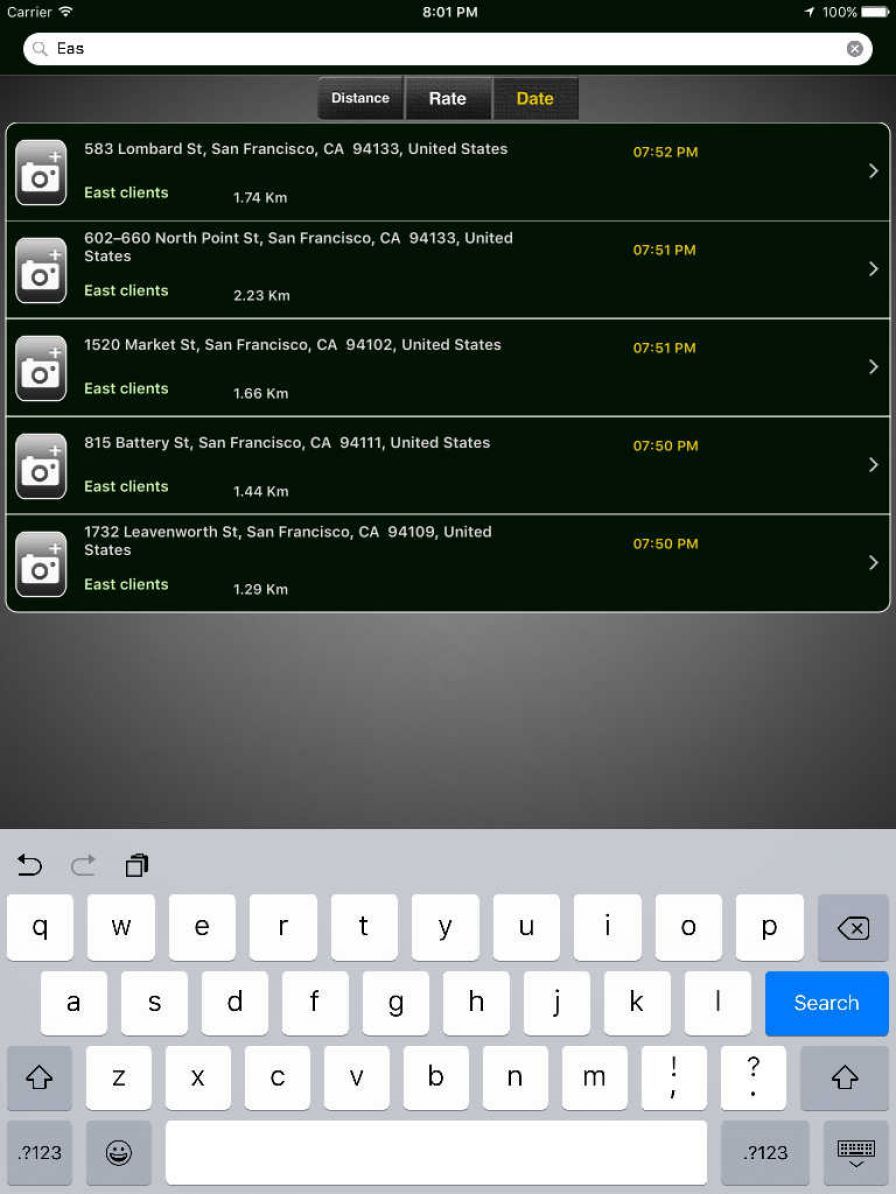Open the emoji picker on the keyboard
Viewport: 896px width, 1194px height.
coord(119,1152)
